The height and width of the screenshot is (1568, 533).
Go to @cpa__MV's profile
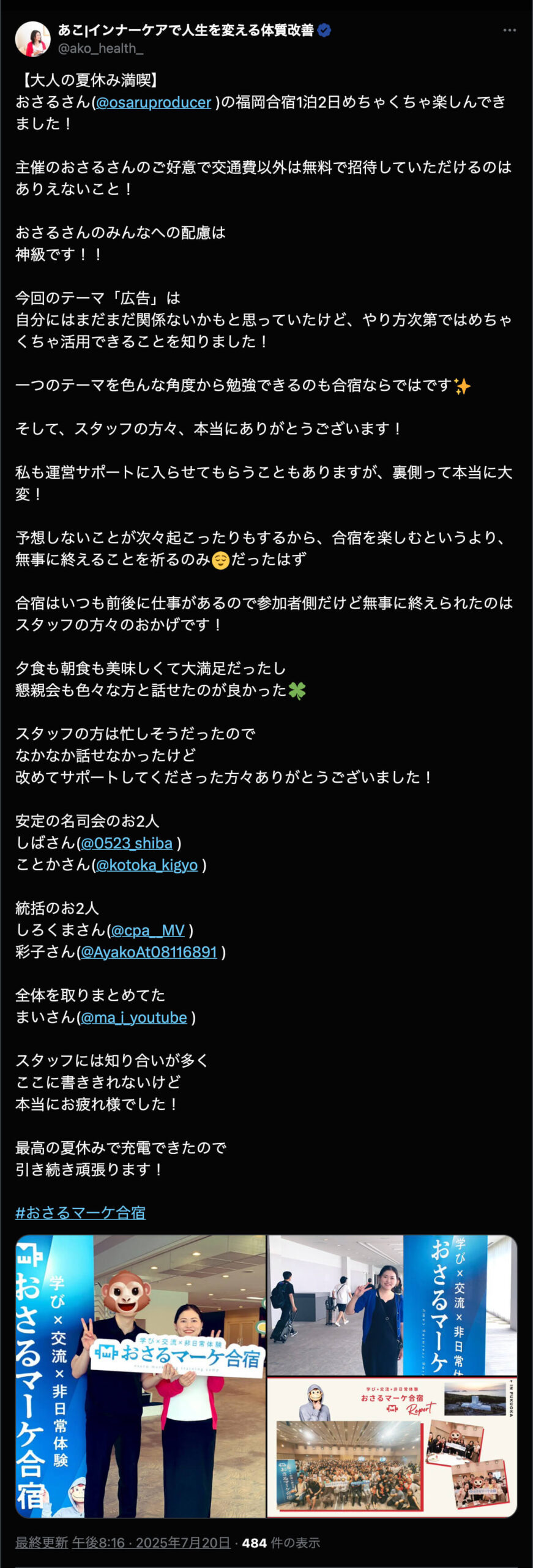coord(148,930)
